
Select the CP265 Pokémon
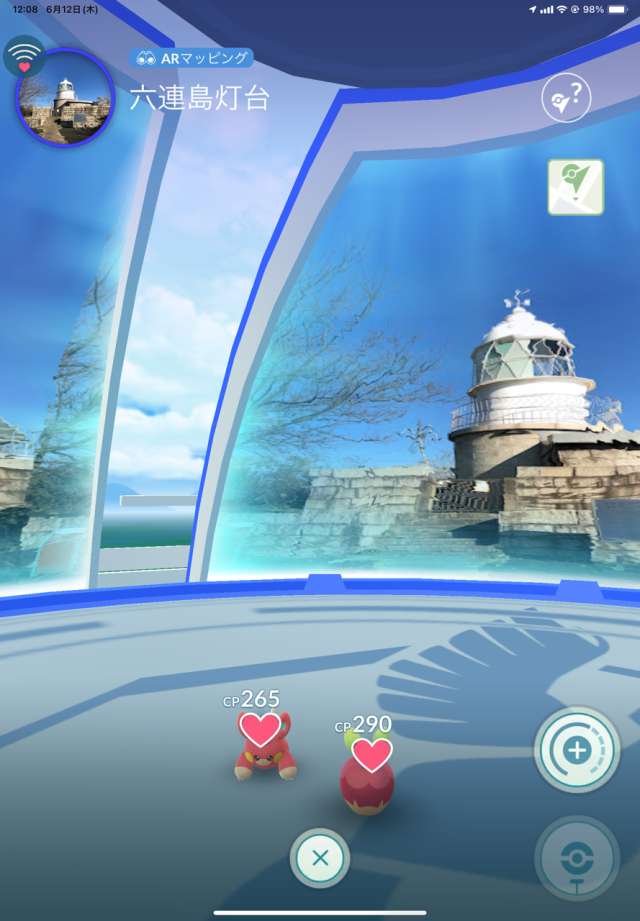pos(265,745)
